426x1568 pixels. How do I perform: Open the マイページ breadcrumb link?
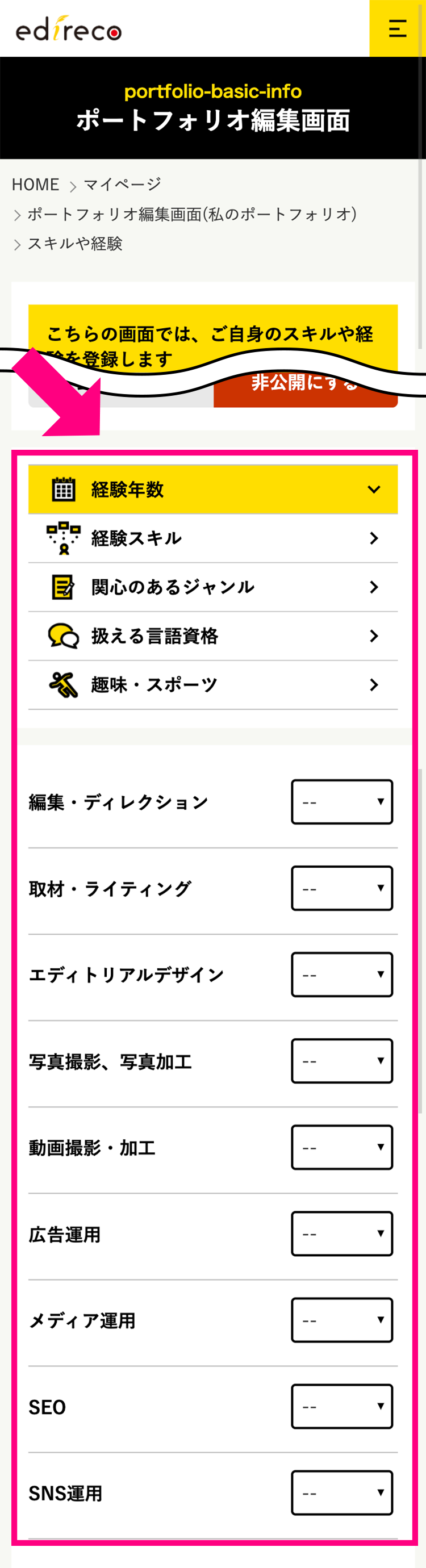(x=122, y=185)
